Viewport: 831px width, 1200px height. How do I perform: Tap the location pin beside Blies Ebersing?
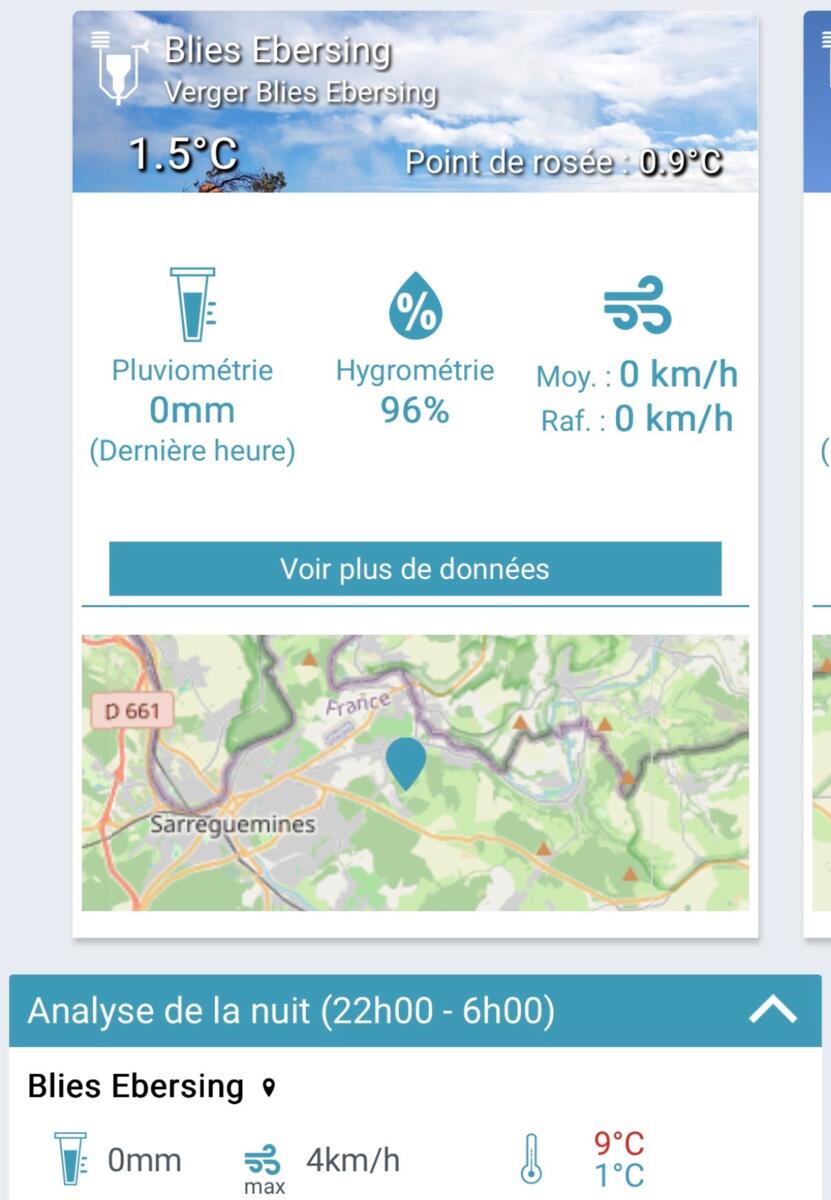coord(268,1087)
